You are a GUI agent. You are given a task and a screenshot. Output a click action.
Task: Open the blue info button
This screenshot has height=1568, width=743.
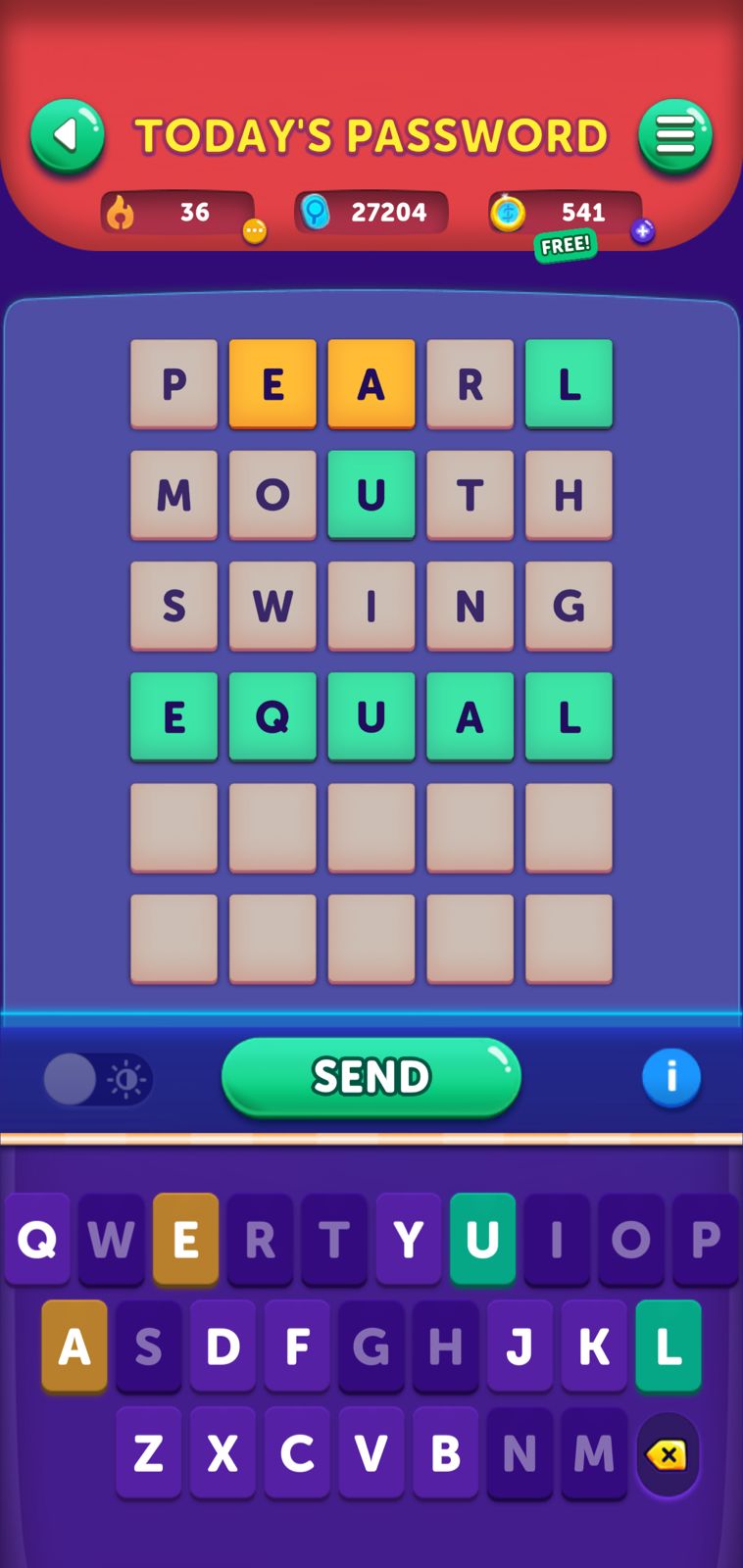(671, 1077)
